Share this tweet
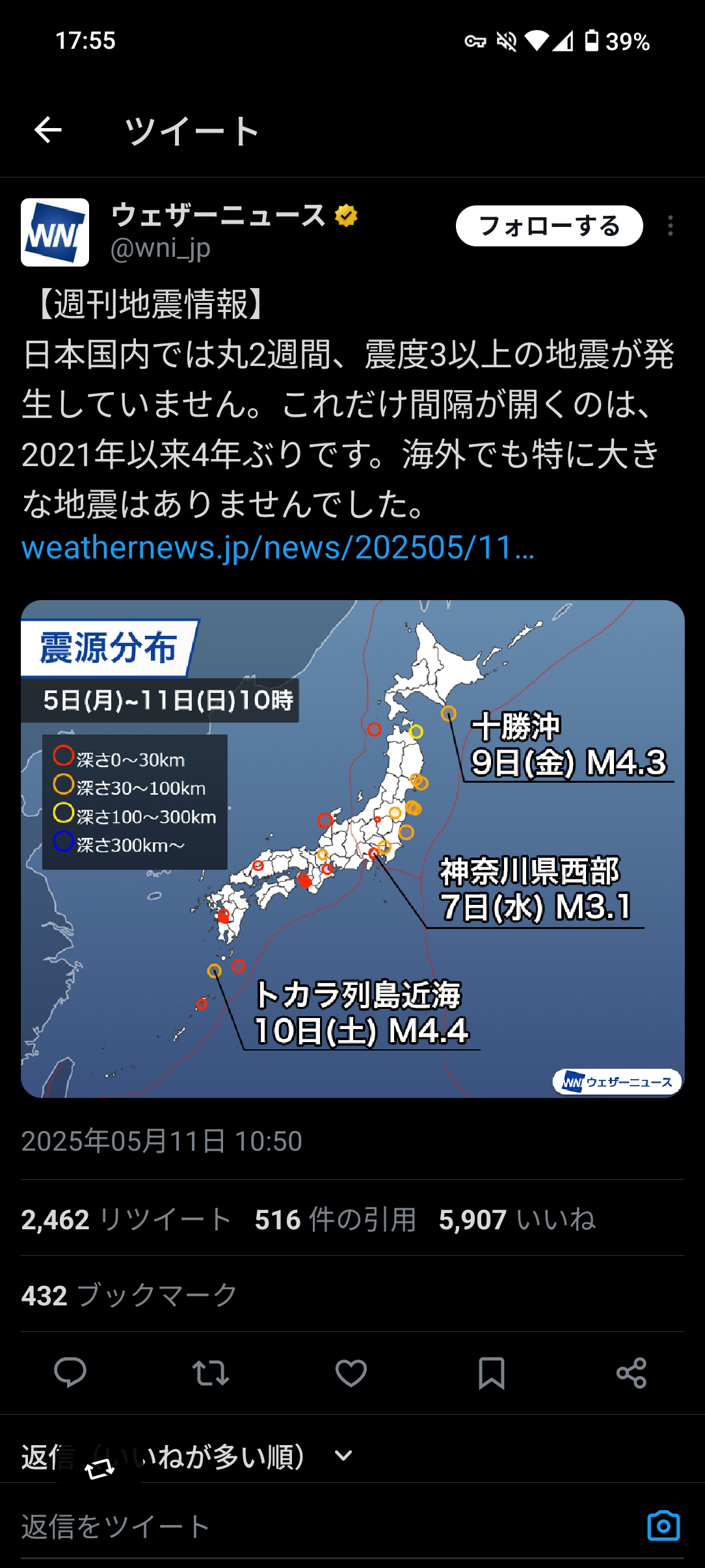705x1568 pixels. pos(632,1373)
